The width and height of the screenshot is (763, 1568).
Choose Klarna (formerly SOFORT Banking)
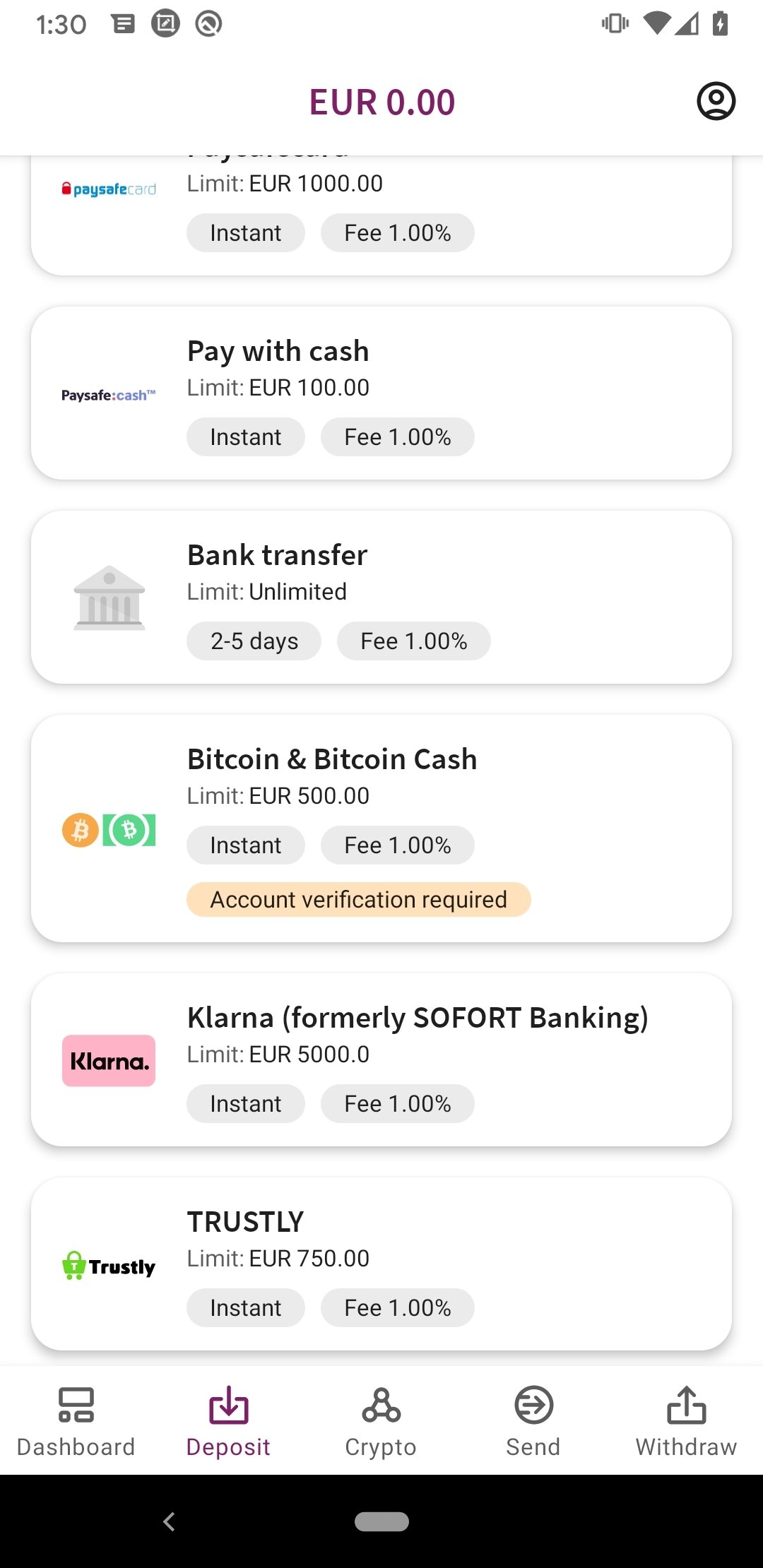(x=381, y=1059)
